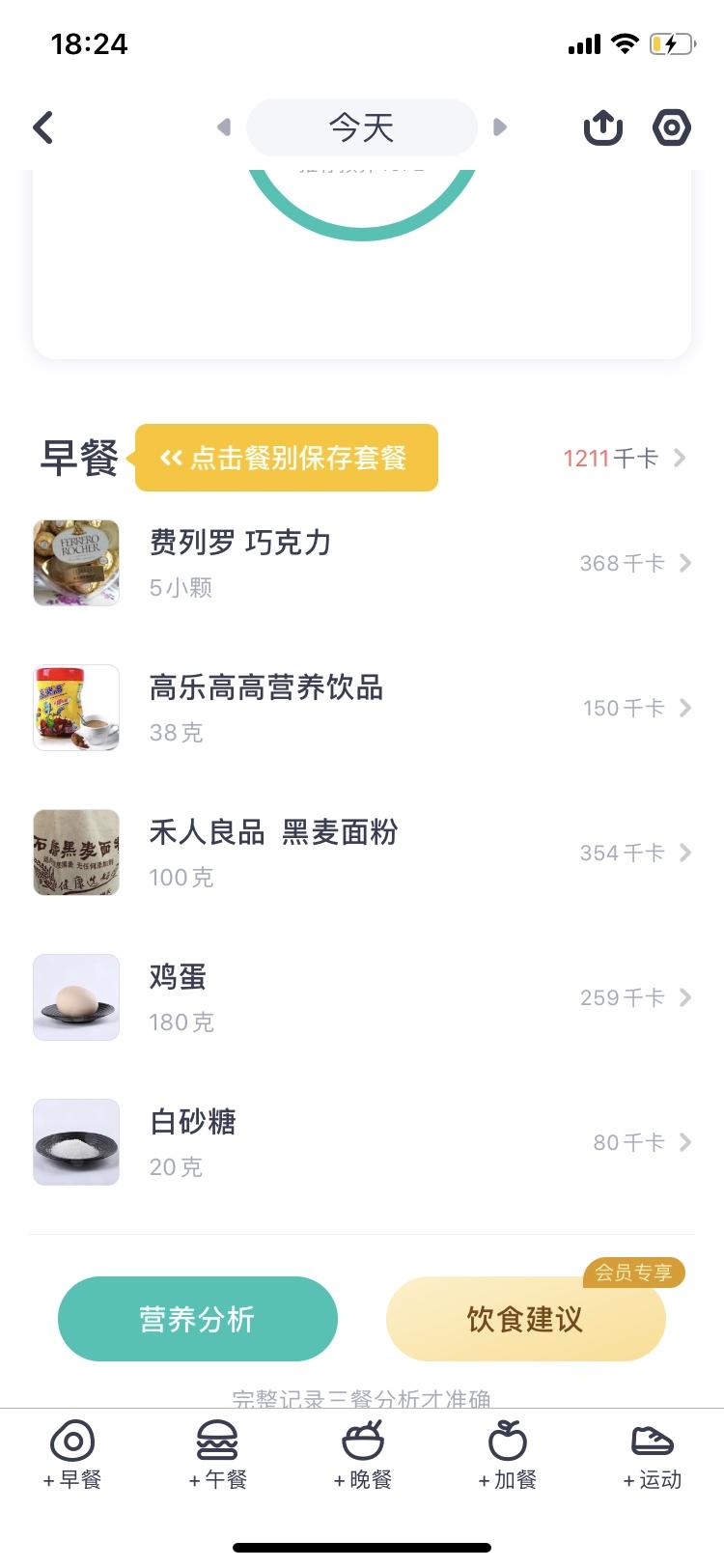Open the 高乐高高营养饮品 entry

coord(362,708)
